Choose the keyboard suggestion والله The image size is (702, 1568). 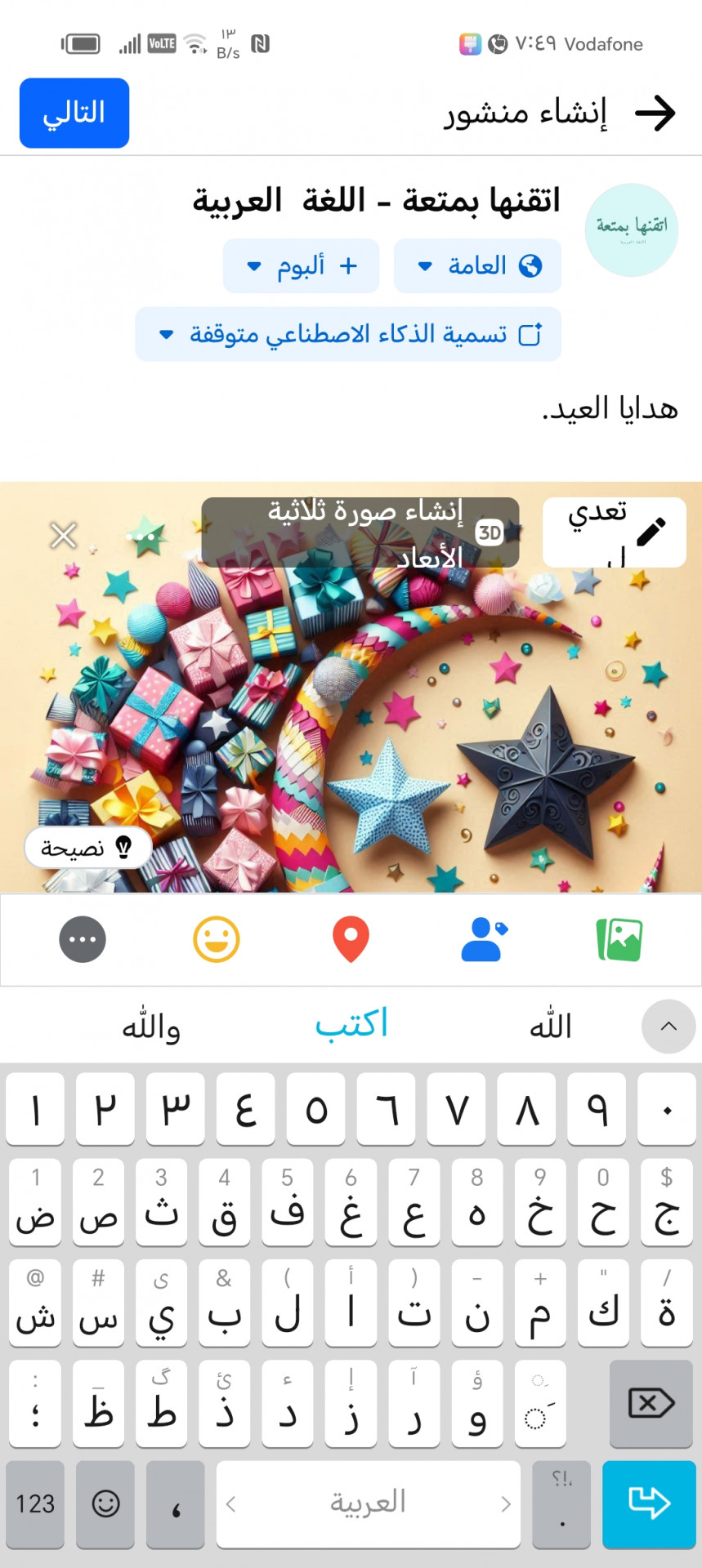[x=151, y=1027]
